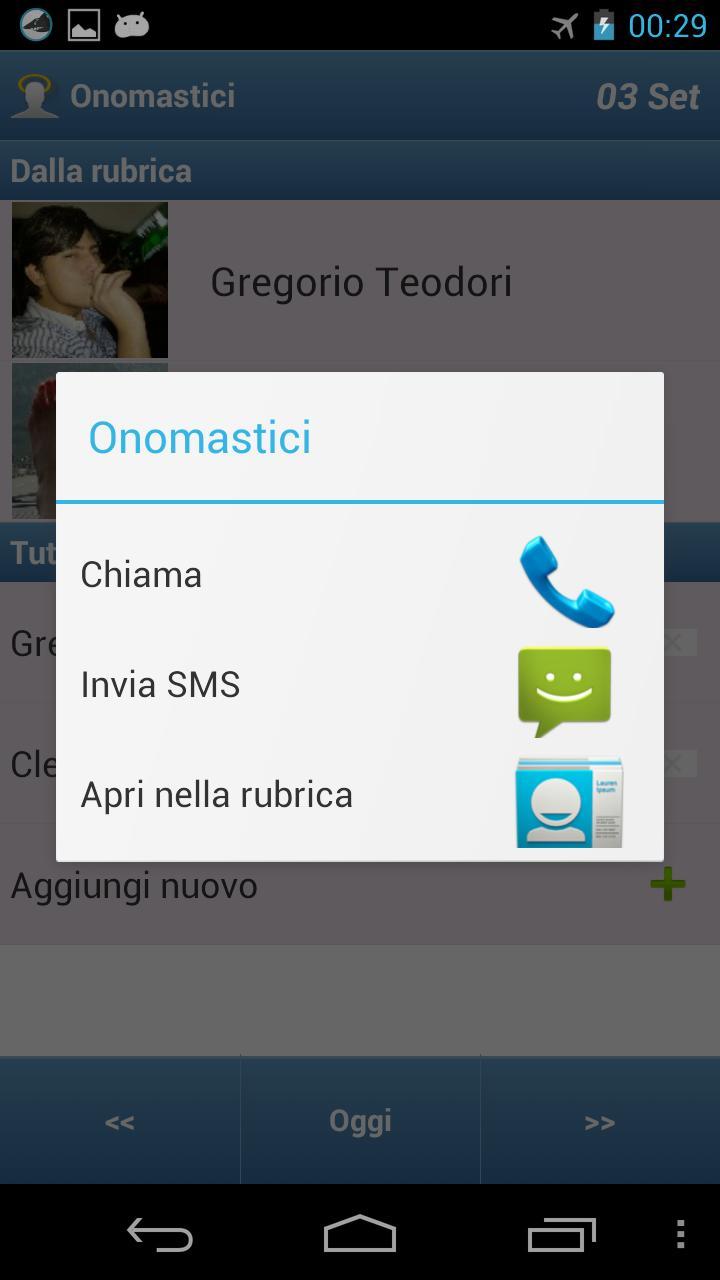Tap the system back button
This screenshot has height=1280, width=720.
(160, 1235)
